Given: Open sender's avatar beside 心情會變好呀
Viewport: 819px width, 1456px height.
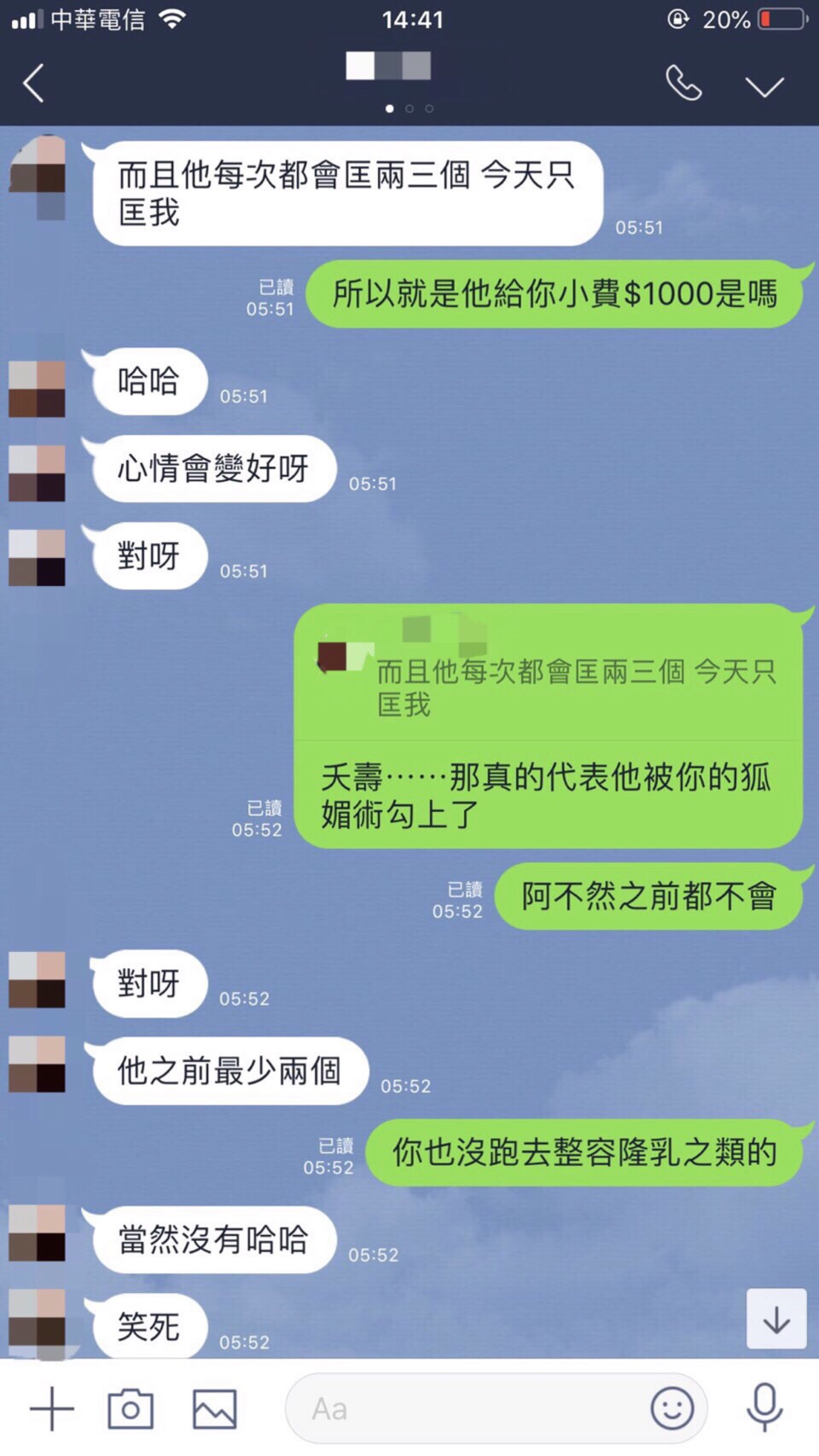Looking at the screenshot, I should 38,473.
